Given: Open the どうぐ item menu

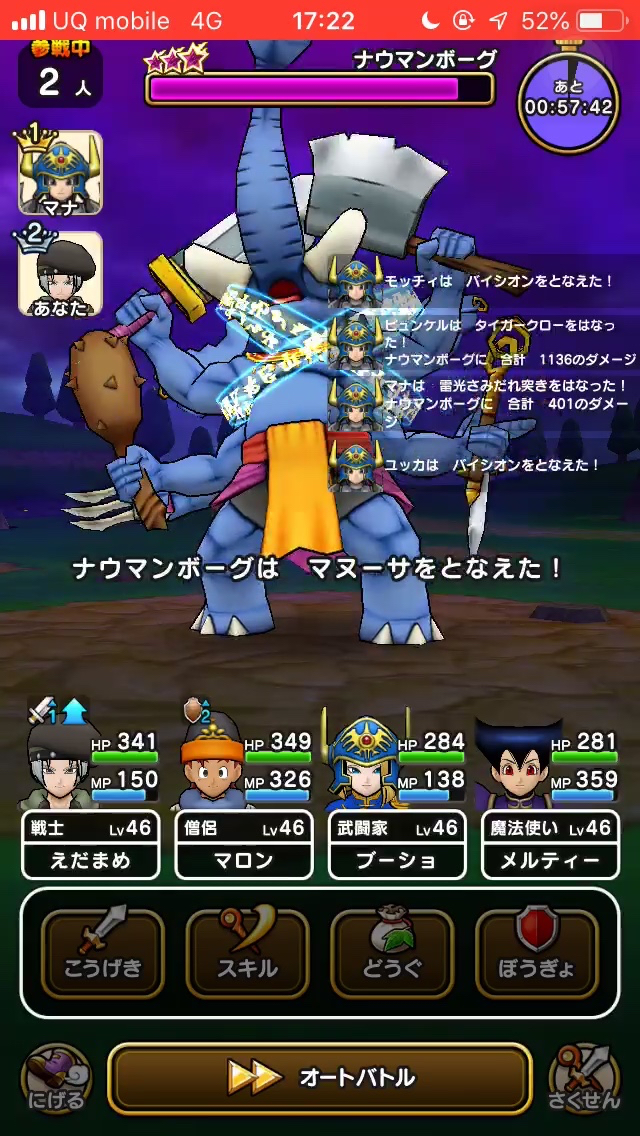Looking at the screenshot, I should pos(392,951).
